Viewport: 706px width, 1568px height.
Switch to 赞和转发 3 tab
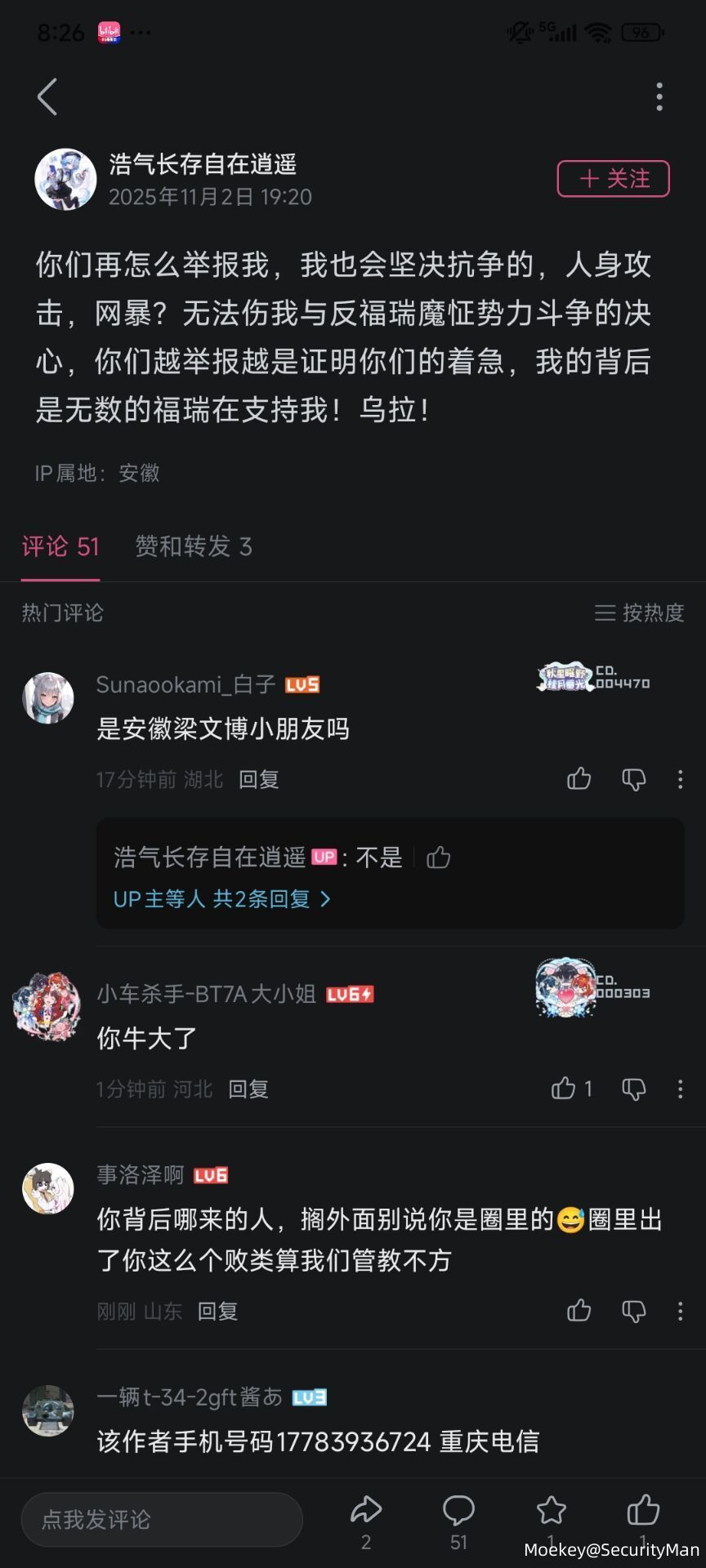point(193,546)
